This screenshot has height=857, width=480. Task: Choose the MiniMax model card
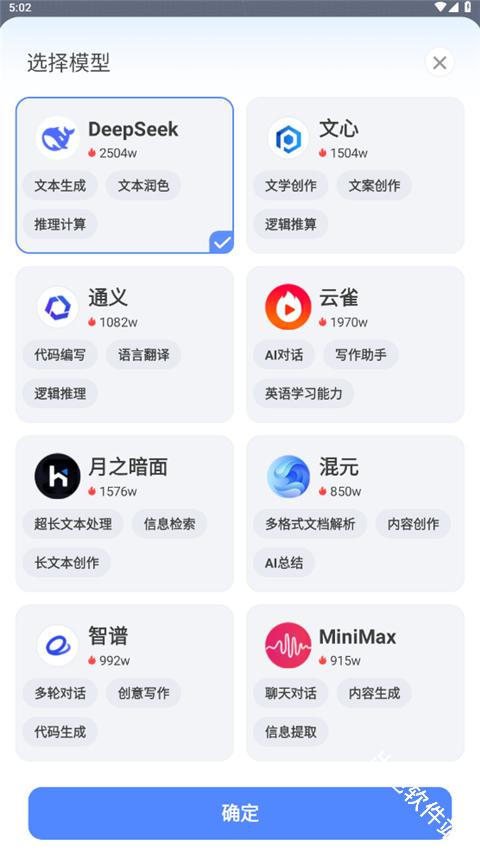355,683
